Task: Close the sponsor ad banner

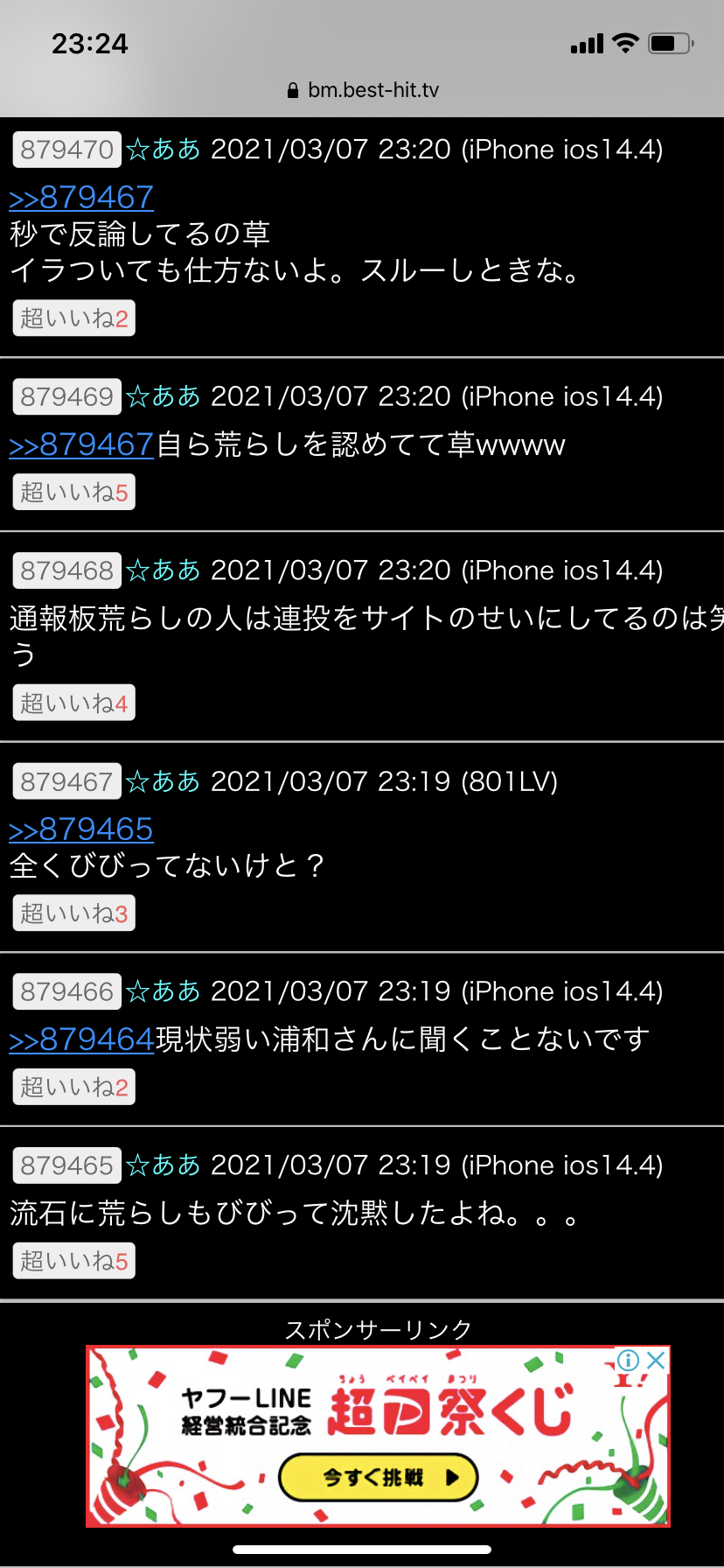Action: coord(656,1360)
